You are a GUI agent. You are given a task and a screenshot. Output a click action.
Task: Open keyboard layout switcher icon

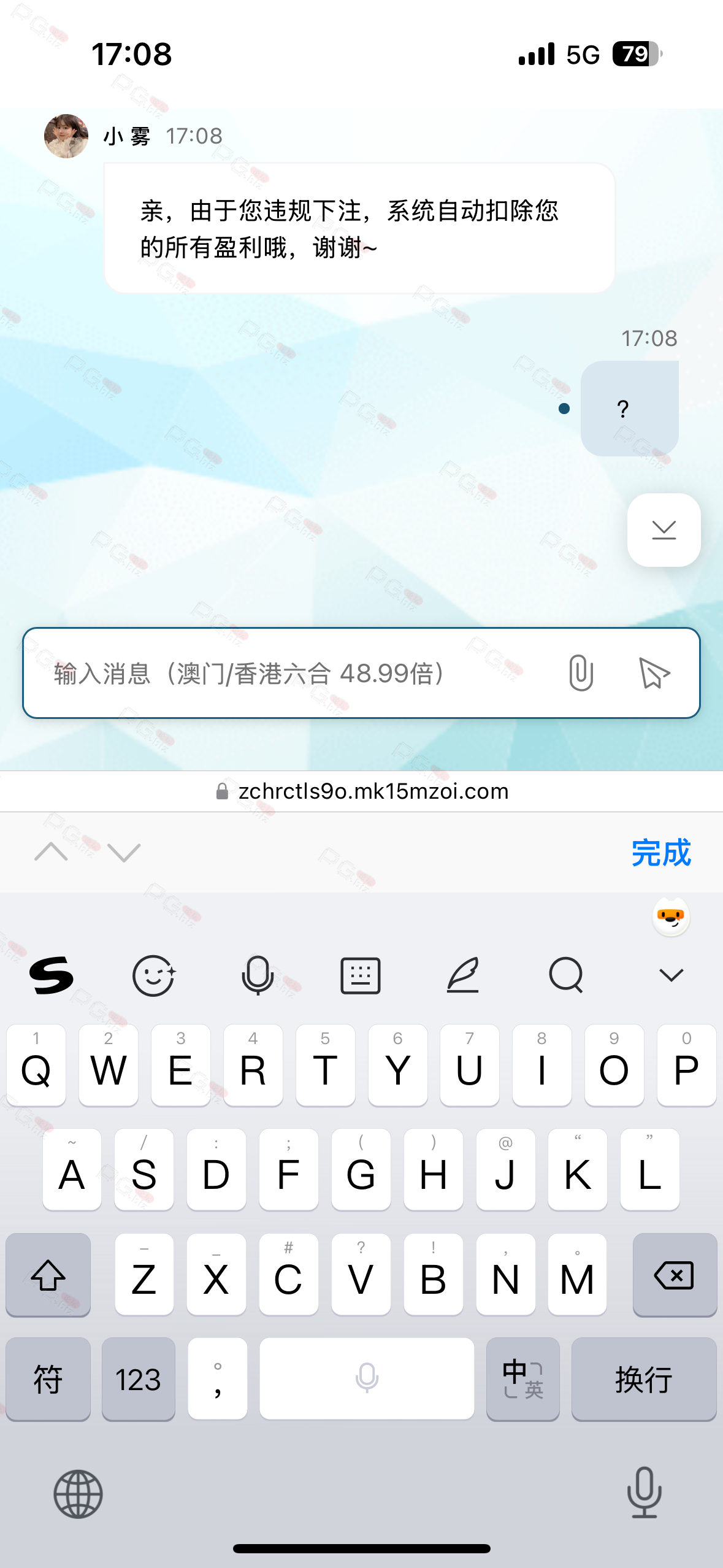click(x=361, y=975)
